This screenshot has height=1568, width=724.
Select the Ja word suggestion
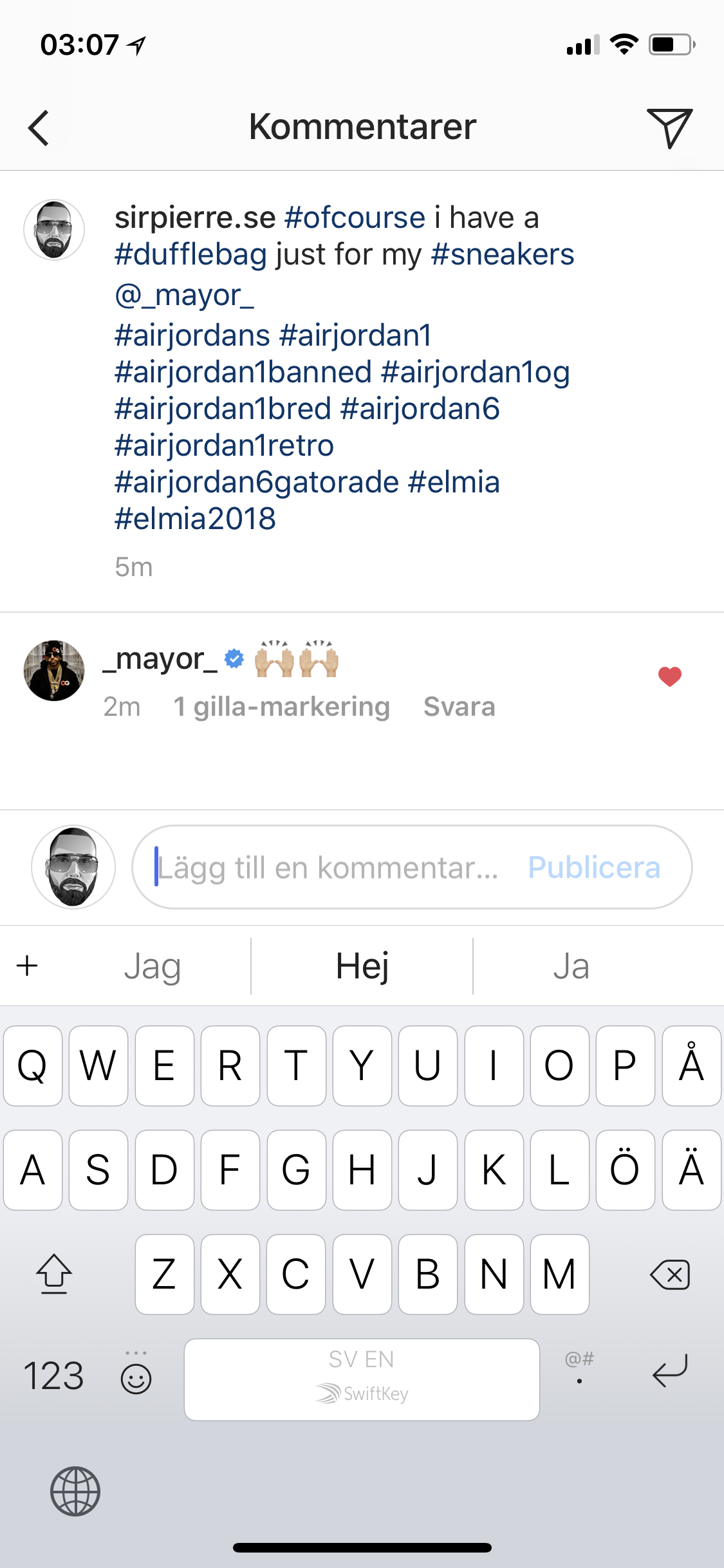coord(571,966)
